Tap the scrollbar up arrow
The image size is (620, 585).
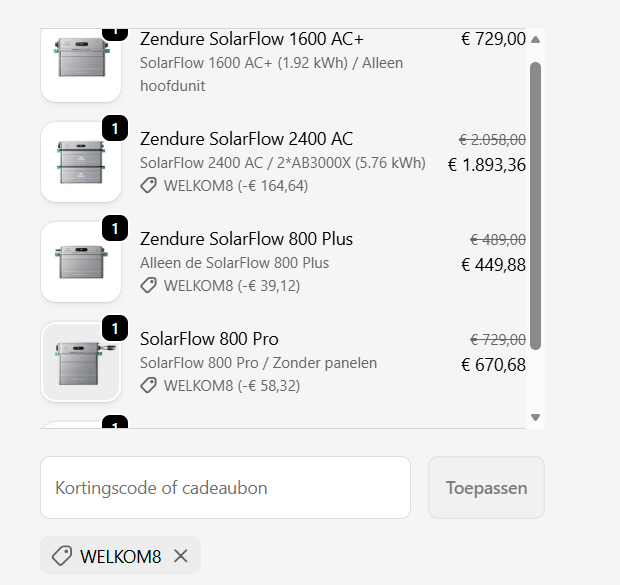tap(535, 40)
